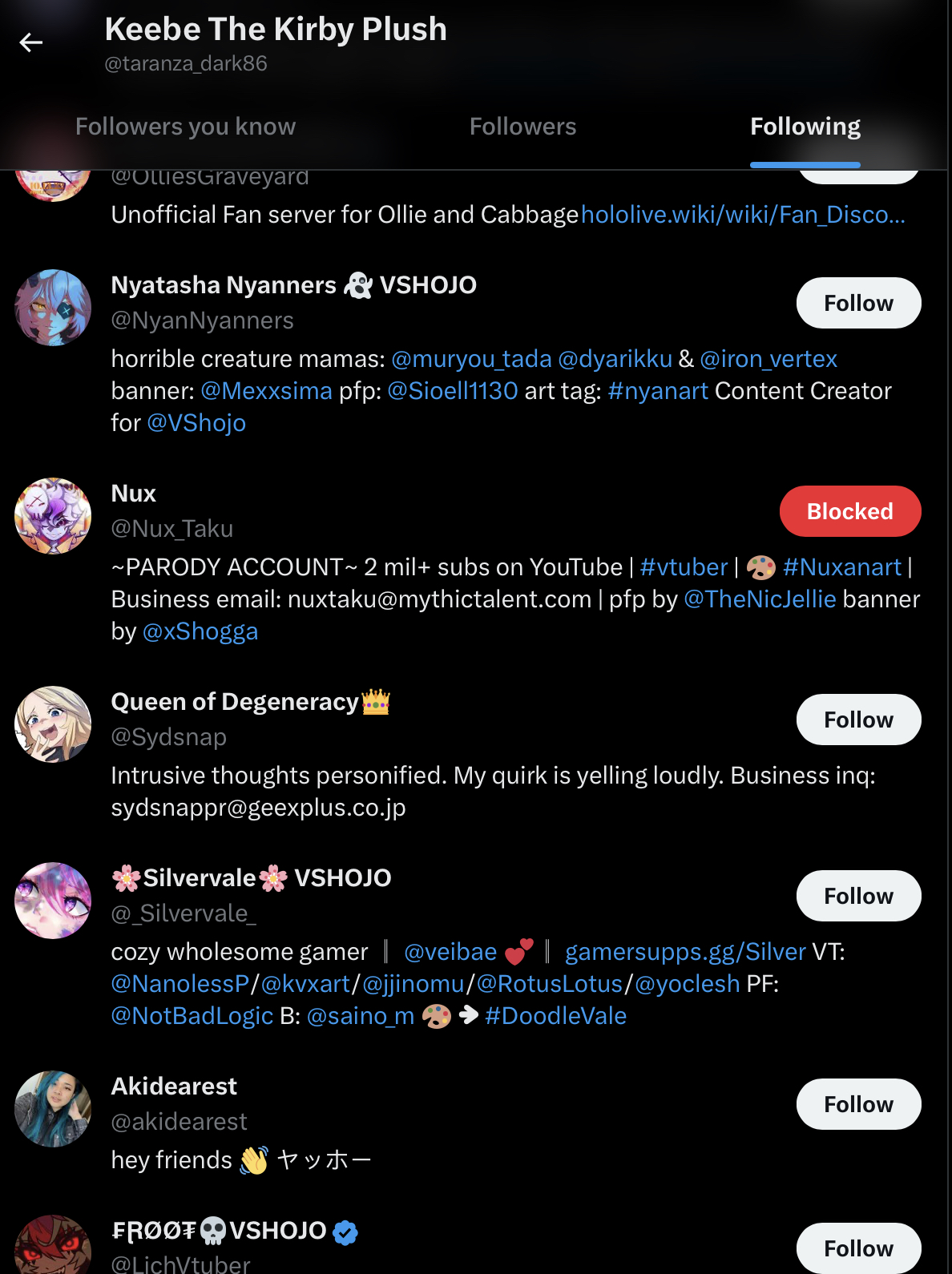This screenshot has height=1274, width=952.
Task: Follow Silvervale
Action: [858, 896]
